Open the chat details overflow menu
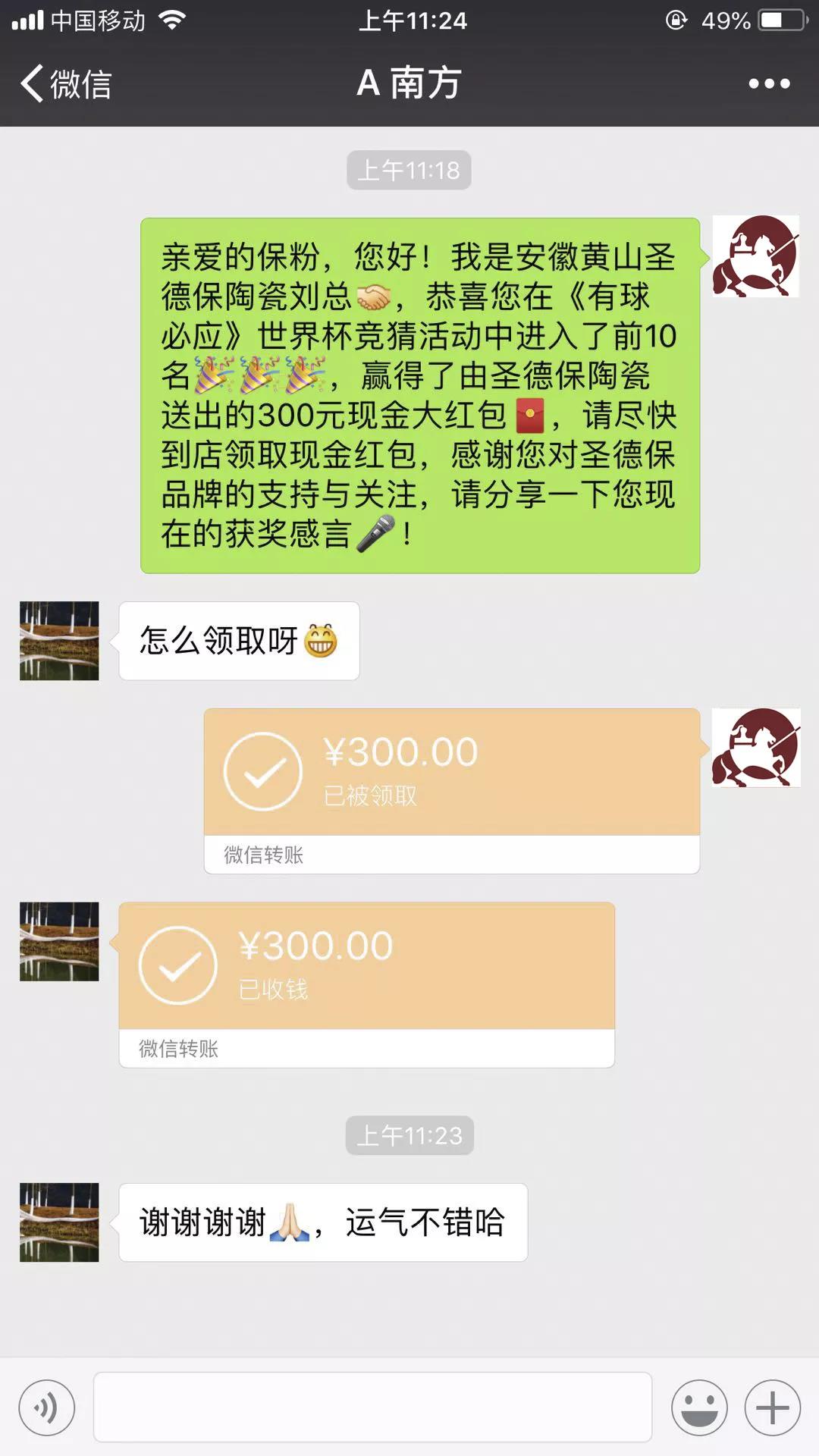The image size is (819, 1456). [769, 83]
